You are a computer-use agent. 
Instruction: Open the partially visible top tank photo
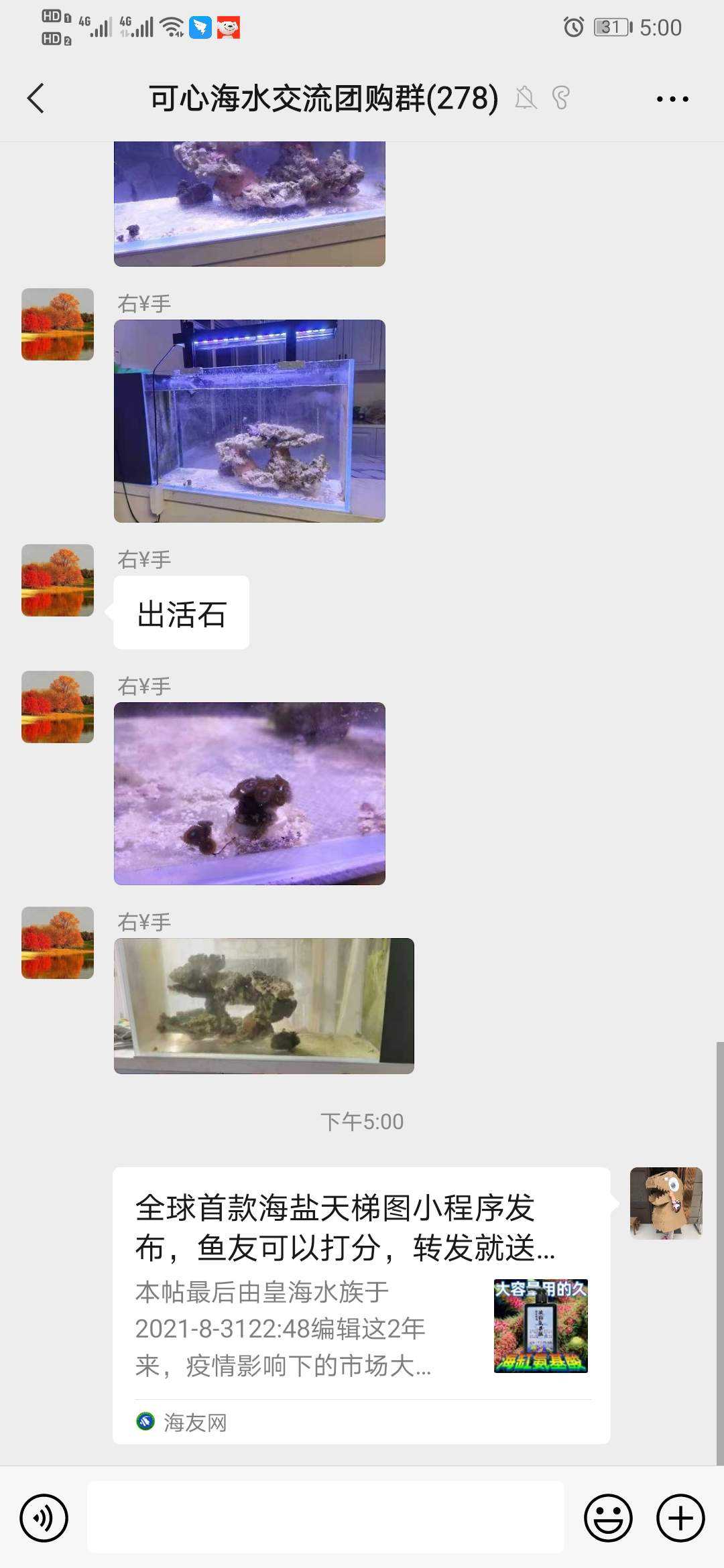pyautogui.click(x=249, y=204)
